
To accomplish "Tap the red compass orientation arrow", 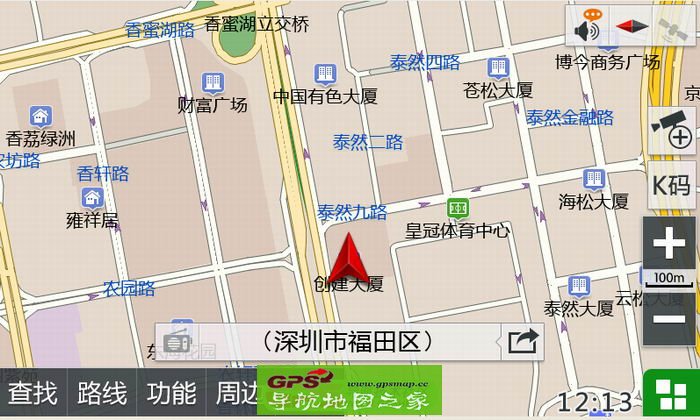I will coord(628,26).
